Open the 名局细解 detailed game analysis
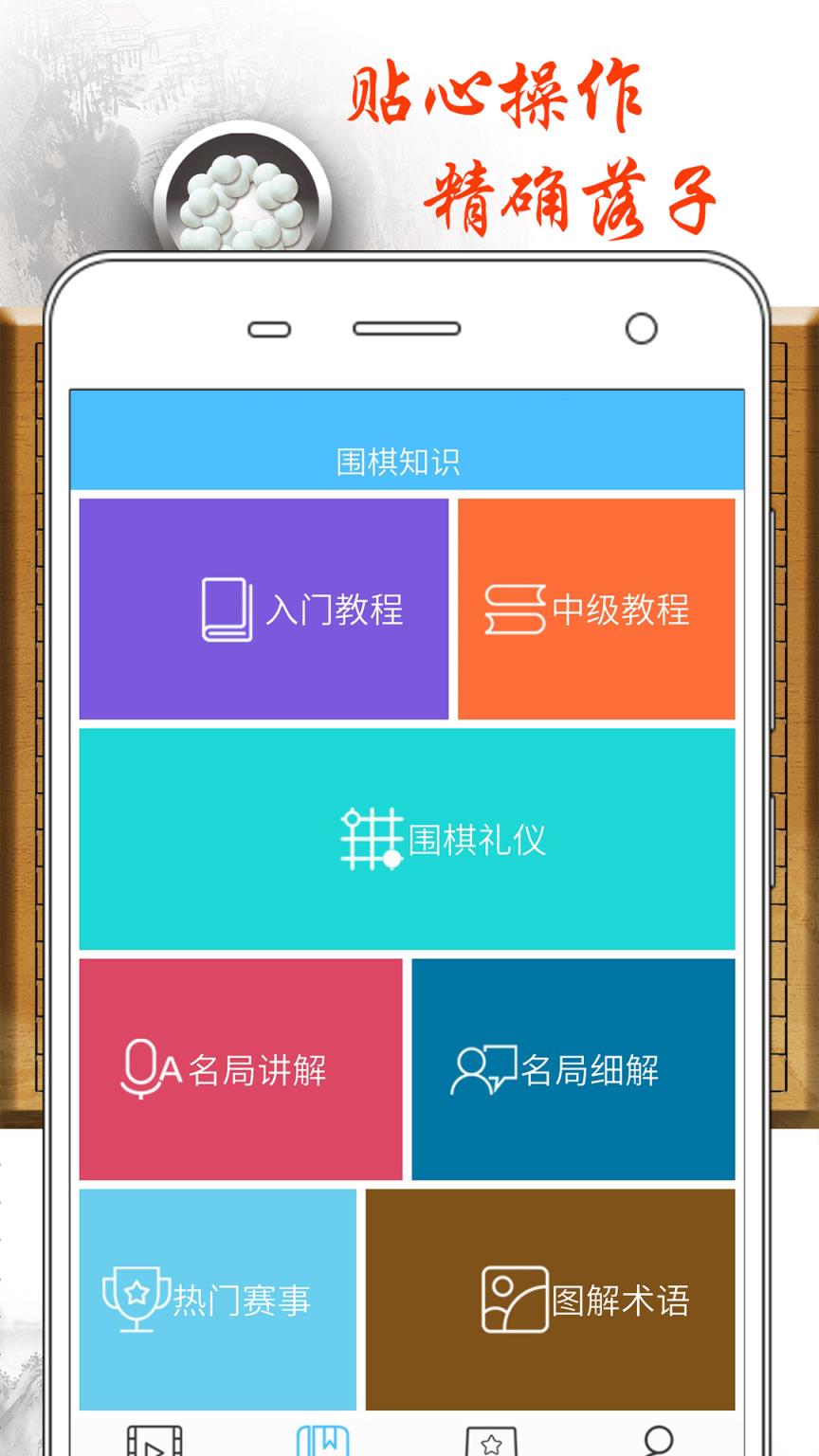This screenshot has height=1456, width=819. pos(573,1071)
